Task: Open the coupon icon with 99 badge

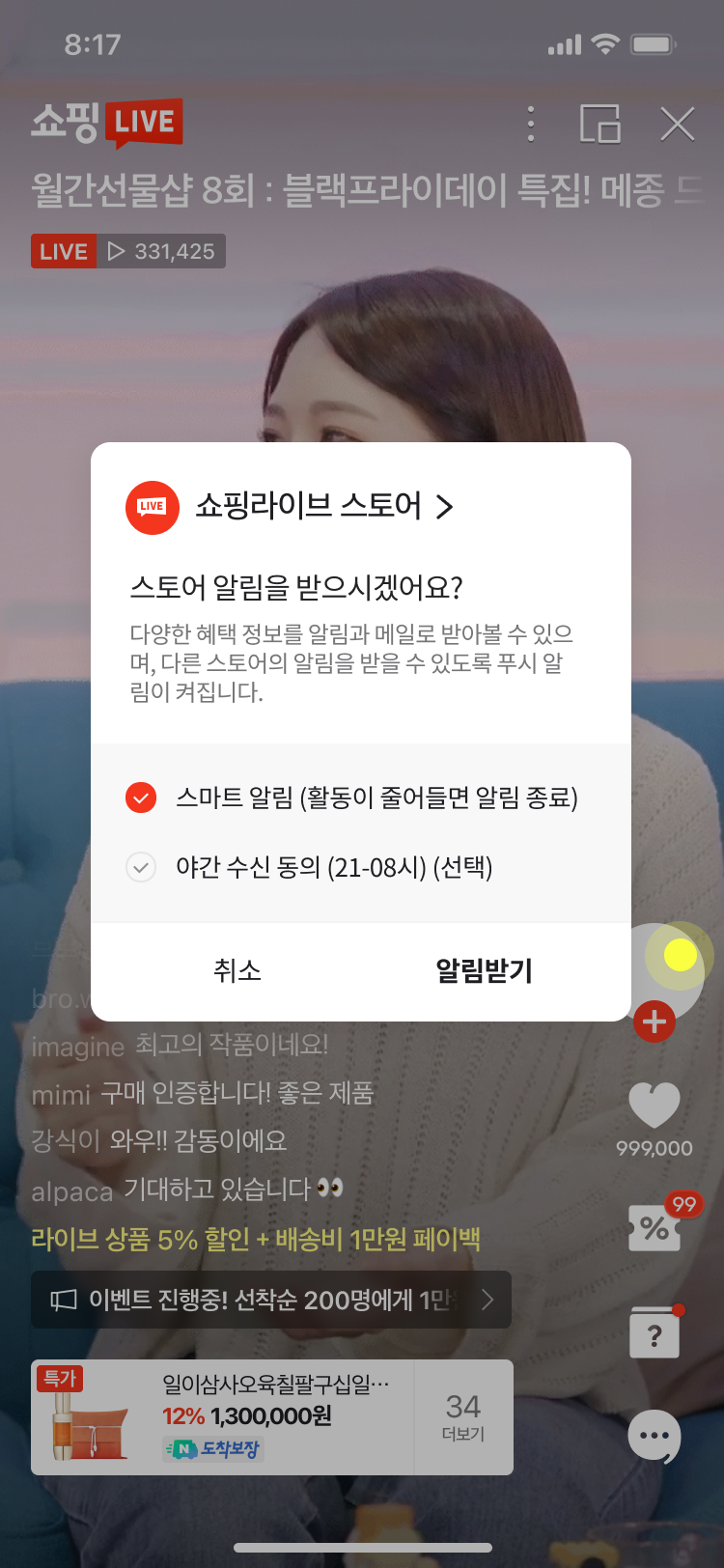Action: pyautogui.click(x=655, y=1227)
